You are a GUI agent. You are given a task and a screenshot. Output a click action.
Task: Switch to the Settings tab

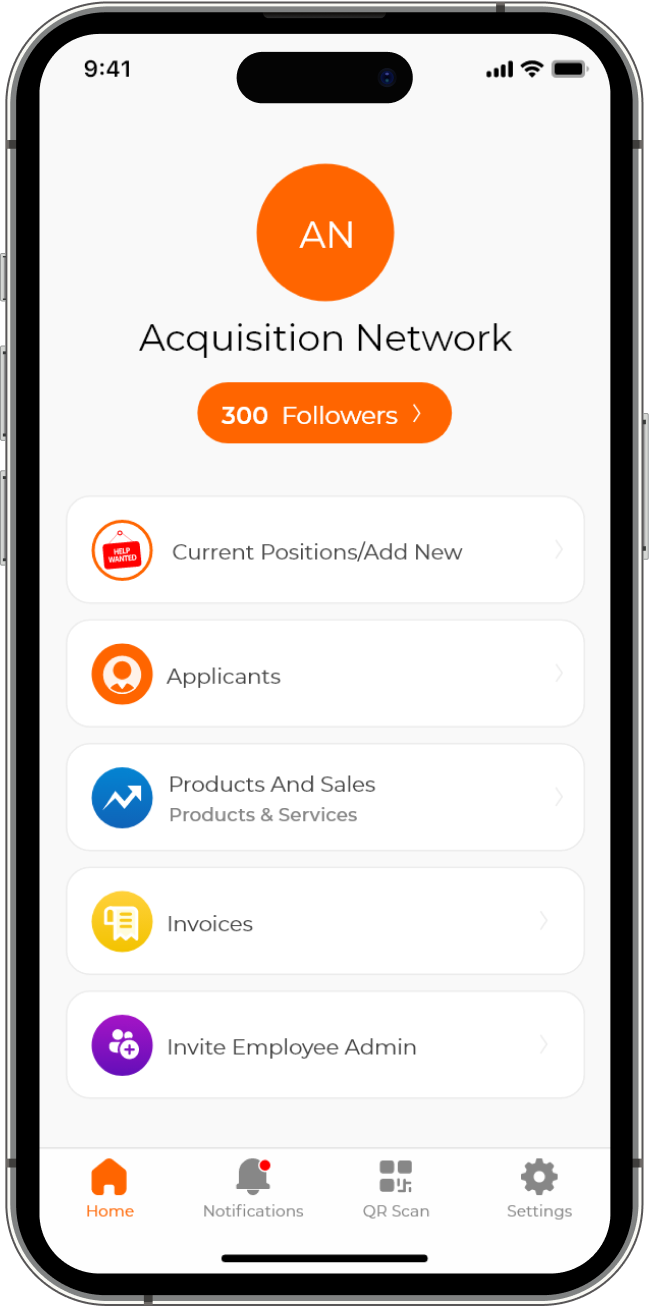pos(539,1189)
